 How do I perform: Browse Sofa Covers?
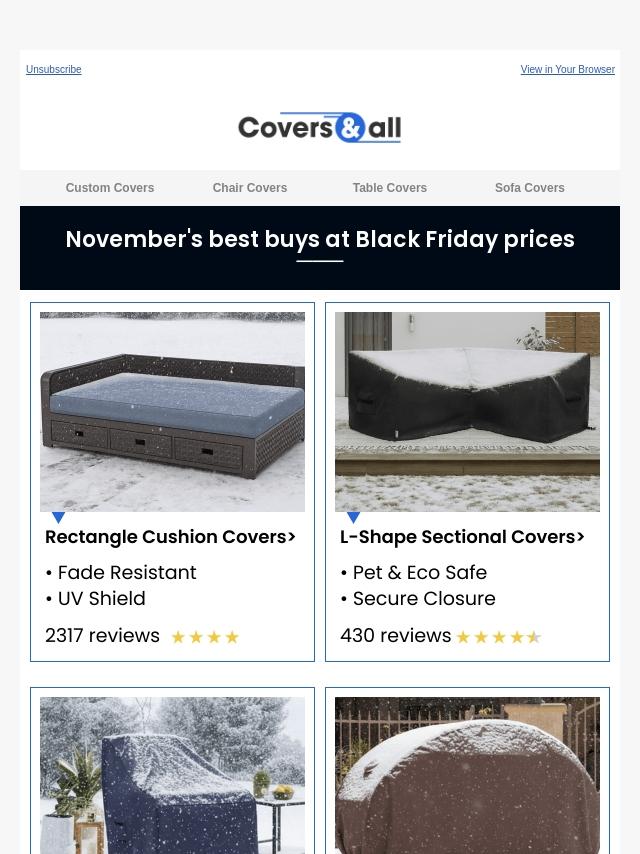point(529,187)
